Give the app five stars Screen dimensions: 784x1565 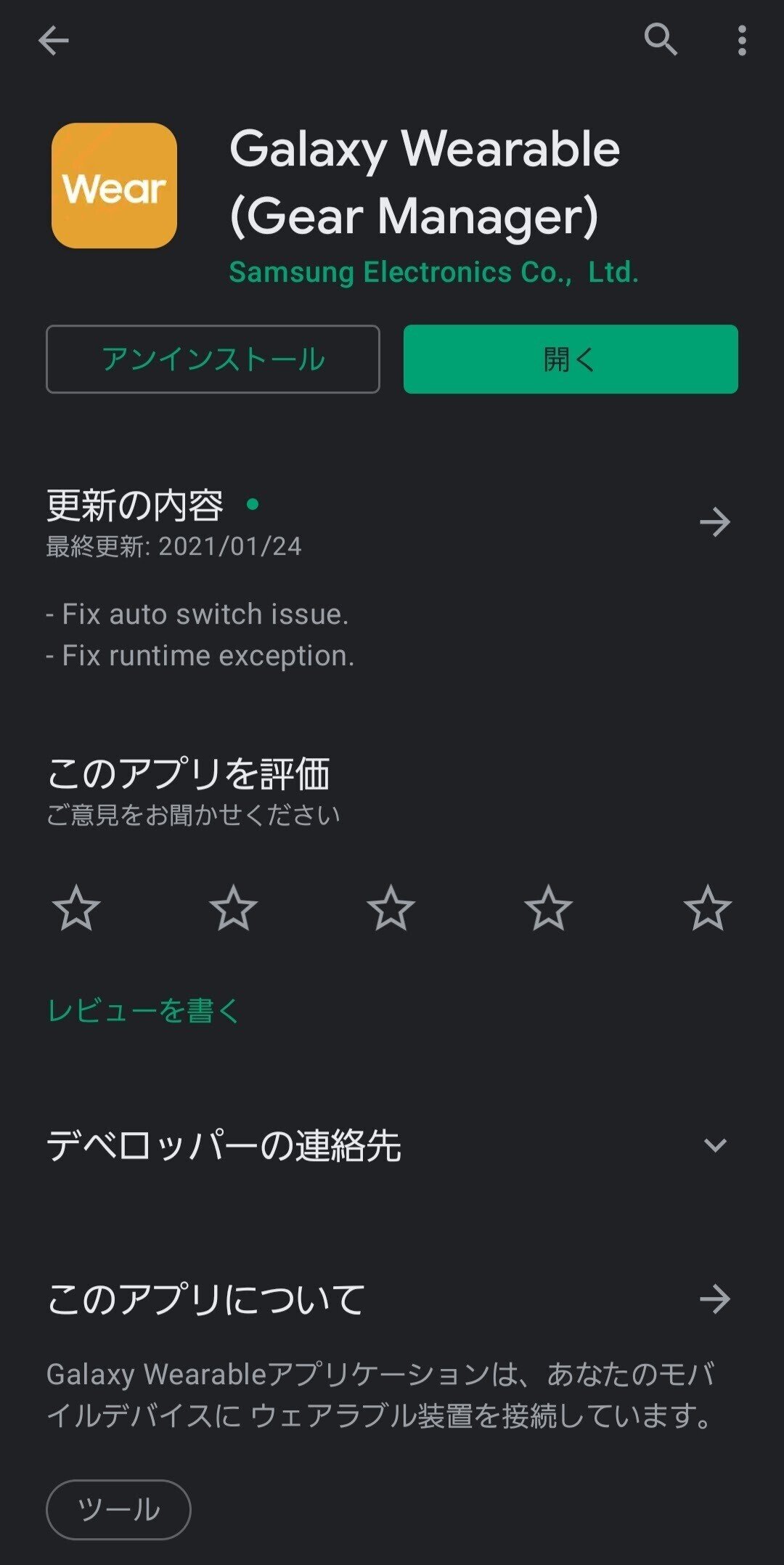click(707, 908)
